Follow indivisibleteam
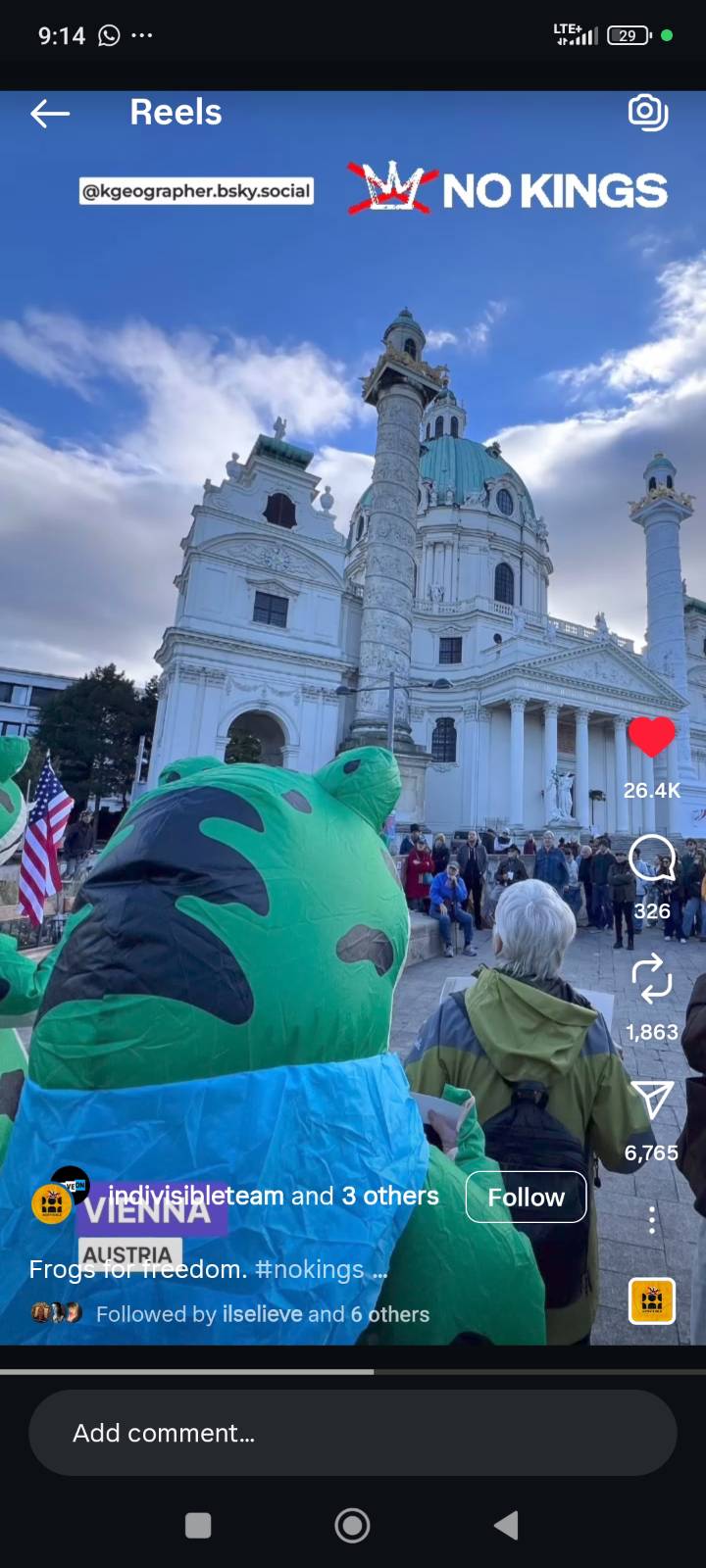Image resolution: width=706 pixels, height=1568 pixels. tap(526, 1197)
